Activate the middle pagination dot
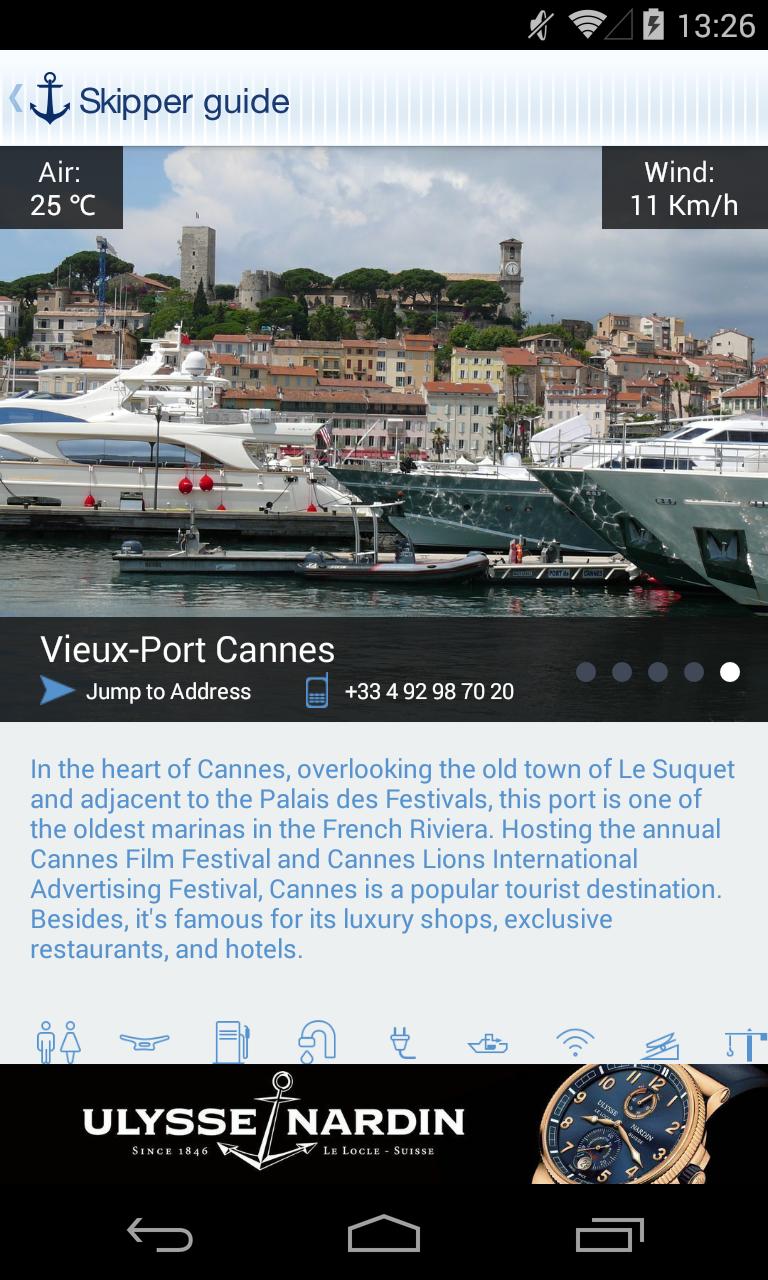The height and width of the screenshot is (1280, 768). pyautogui.click(x=657, y=673)
